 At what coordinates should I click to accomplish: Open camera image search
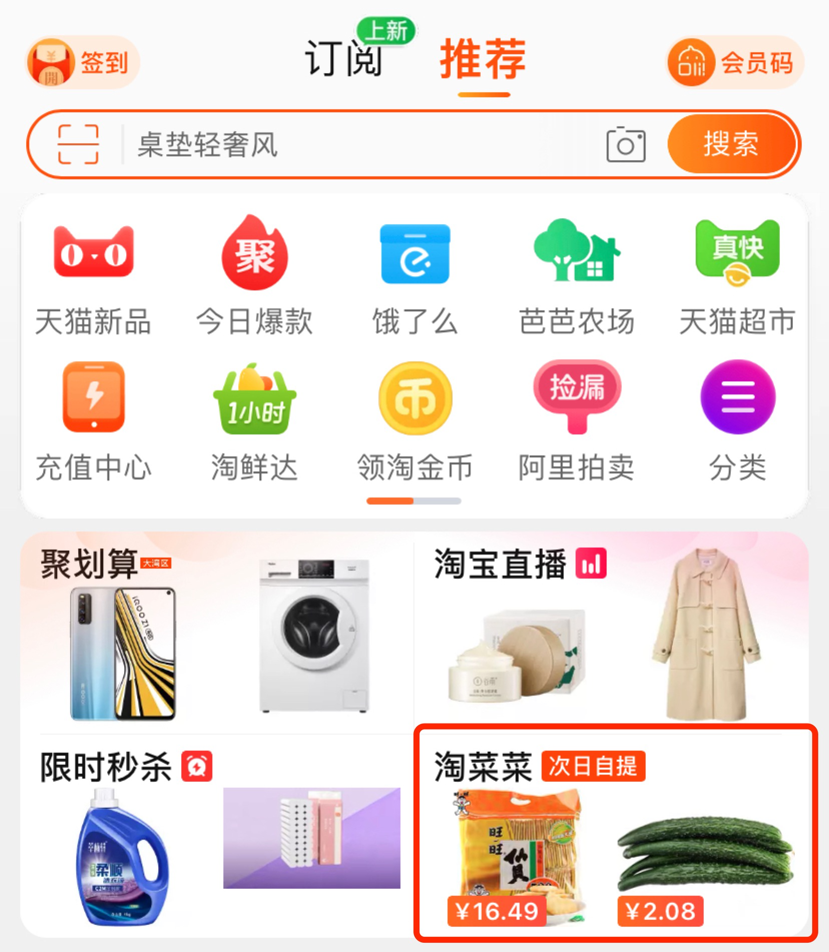[x=626, y=146]
